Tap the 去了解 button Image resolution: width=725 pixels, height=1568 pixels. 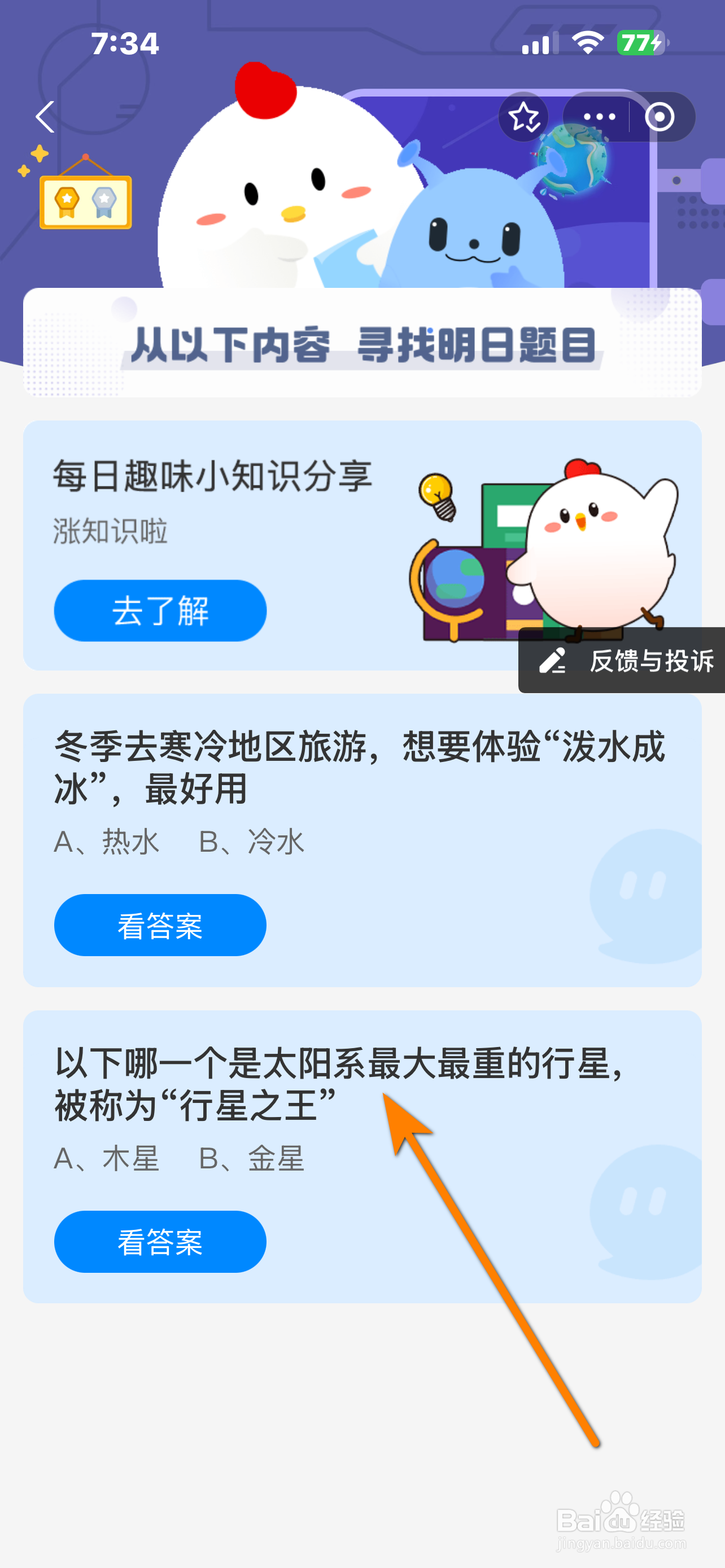[160, 611]
